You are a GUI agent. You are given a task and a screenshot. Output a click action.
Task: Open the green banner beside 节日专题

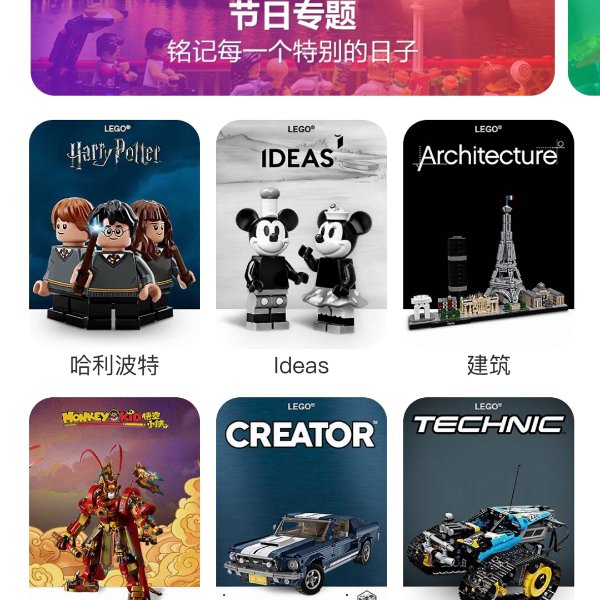coord(585,45)
